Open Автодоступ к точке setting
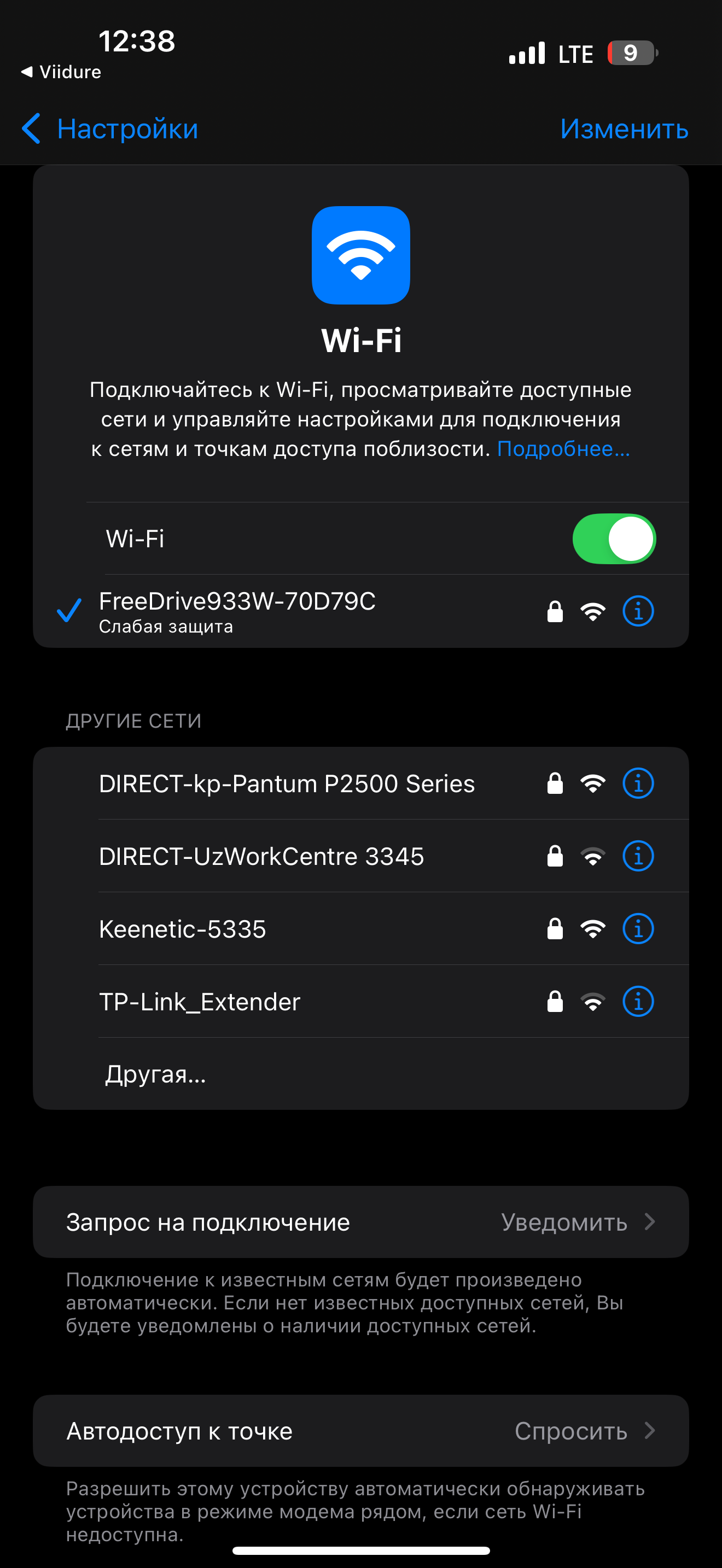Screen dimensions: 722x1568 (x=360, y=1431)
